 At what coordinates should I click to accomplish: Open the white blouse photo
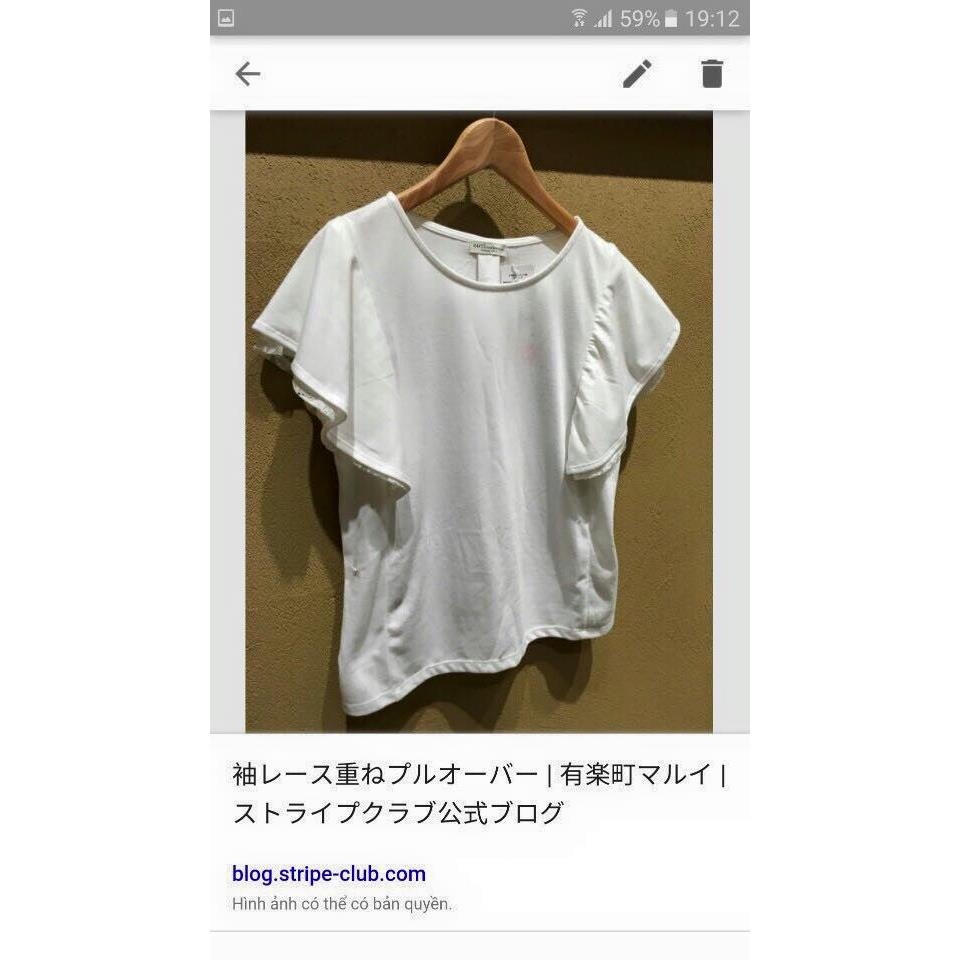[x=479, y=422]
